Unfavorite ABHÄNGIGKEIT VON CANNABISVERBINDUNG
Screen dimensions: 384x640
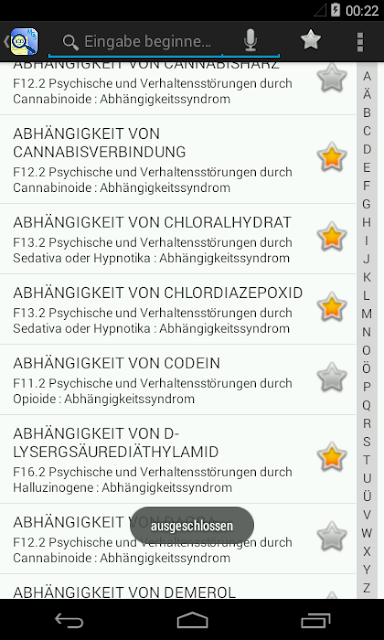pyautogui.click(x=332, y=157)
